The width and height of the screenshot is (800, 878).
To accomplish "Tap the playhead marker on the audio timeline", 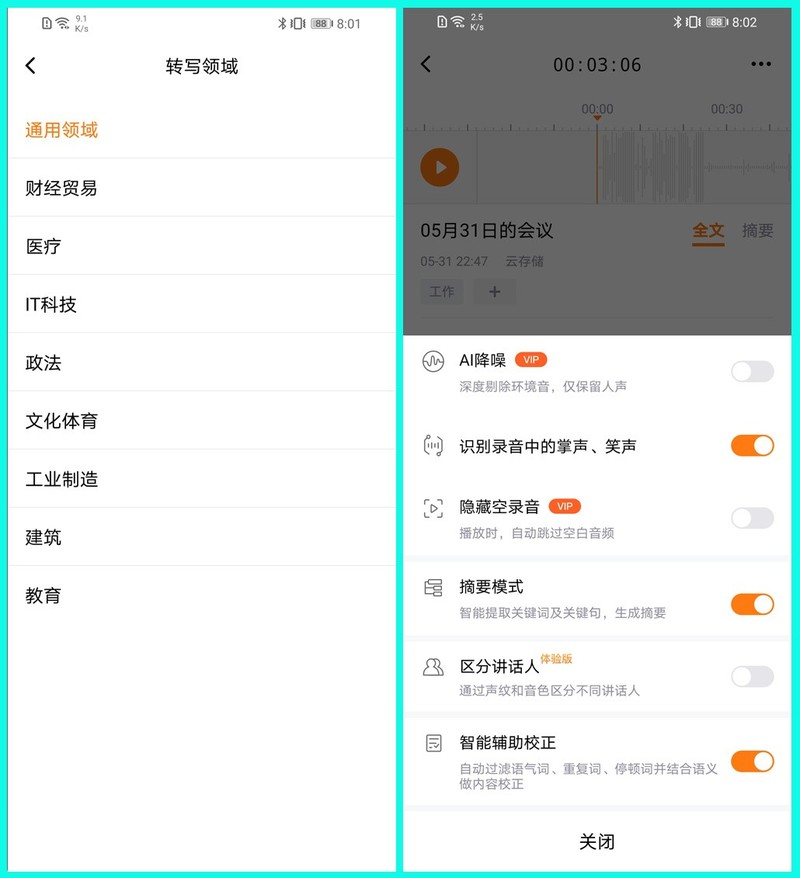I will coord(597,117).
